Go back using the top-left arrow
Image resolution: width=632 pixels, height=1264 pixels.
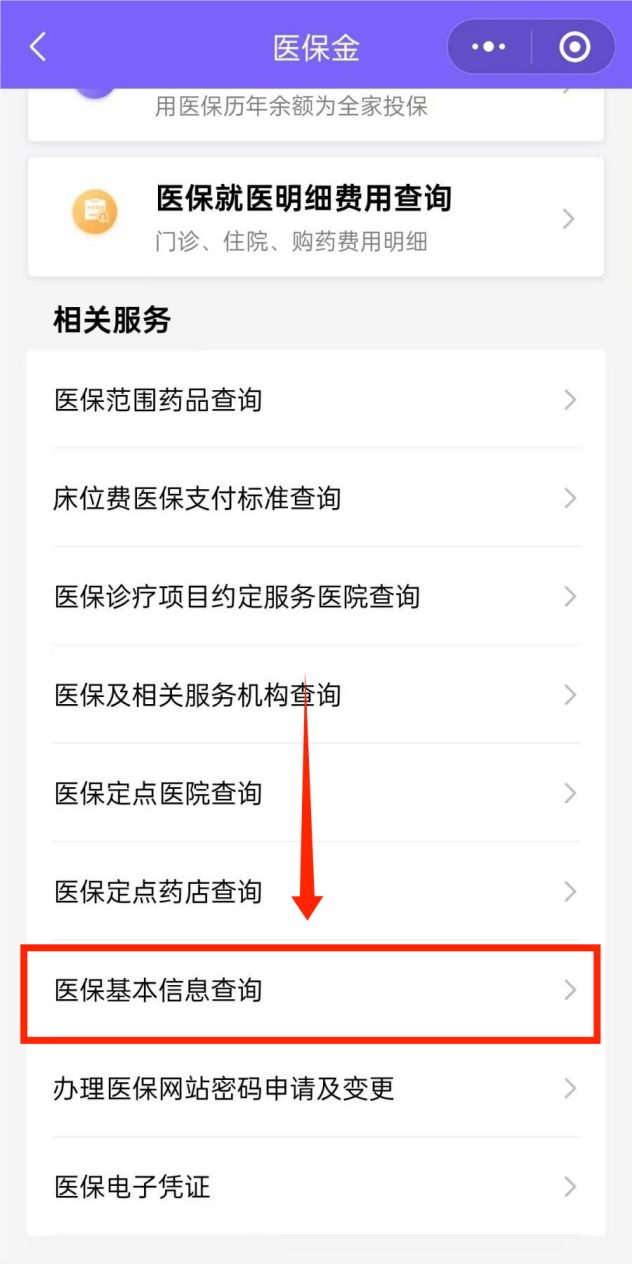(x=38, y=47)
